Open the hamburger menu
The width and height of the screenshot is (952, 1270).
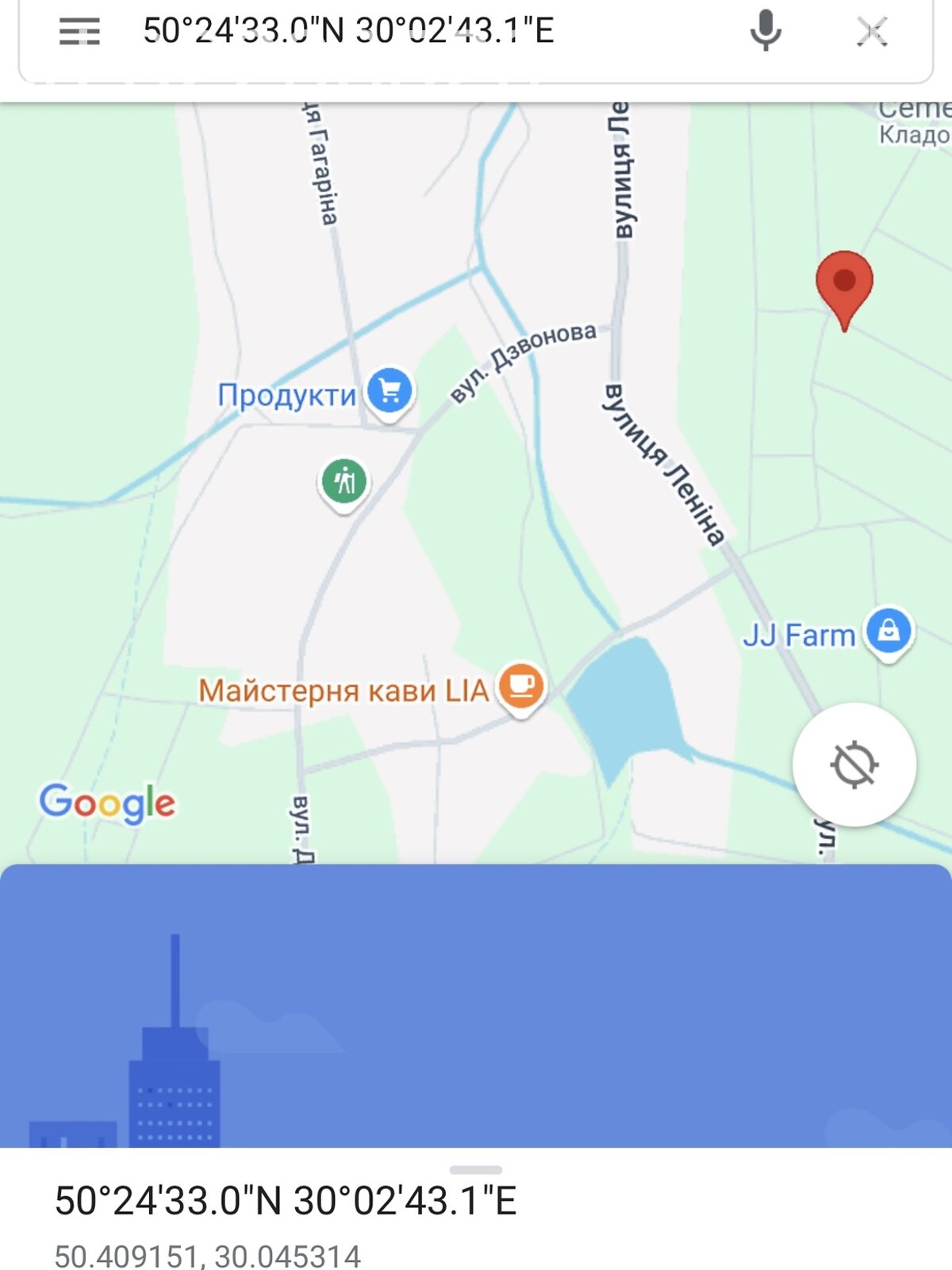pos(79,32)
